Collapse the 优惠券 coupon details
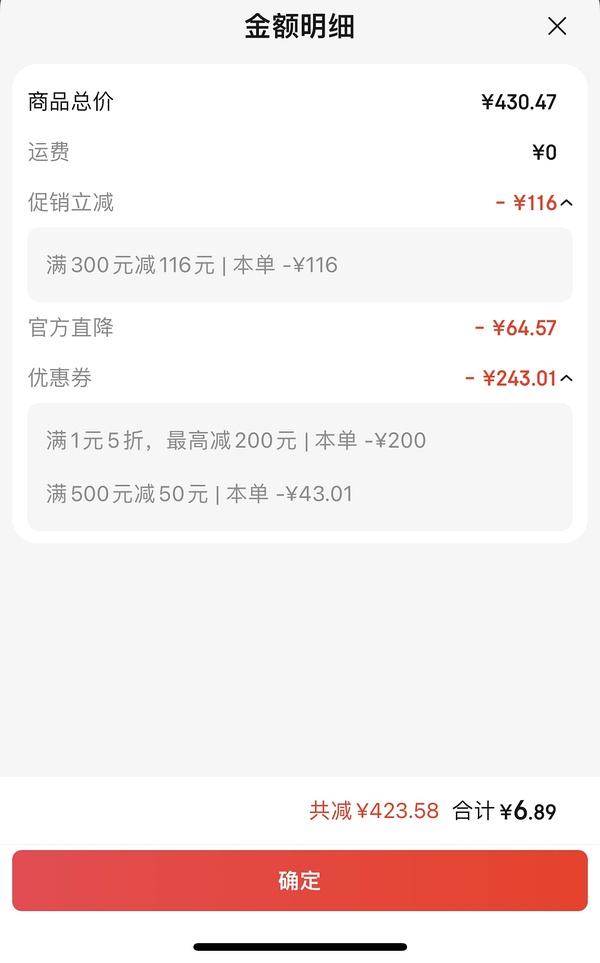Viewport: 600px width, 963px height. (567, 378)
